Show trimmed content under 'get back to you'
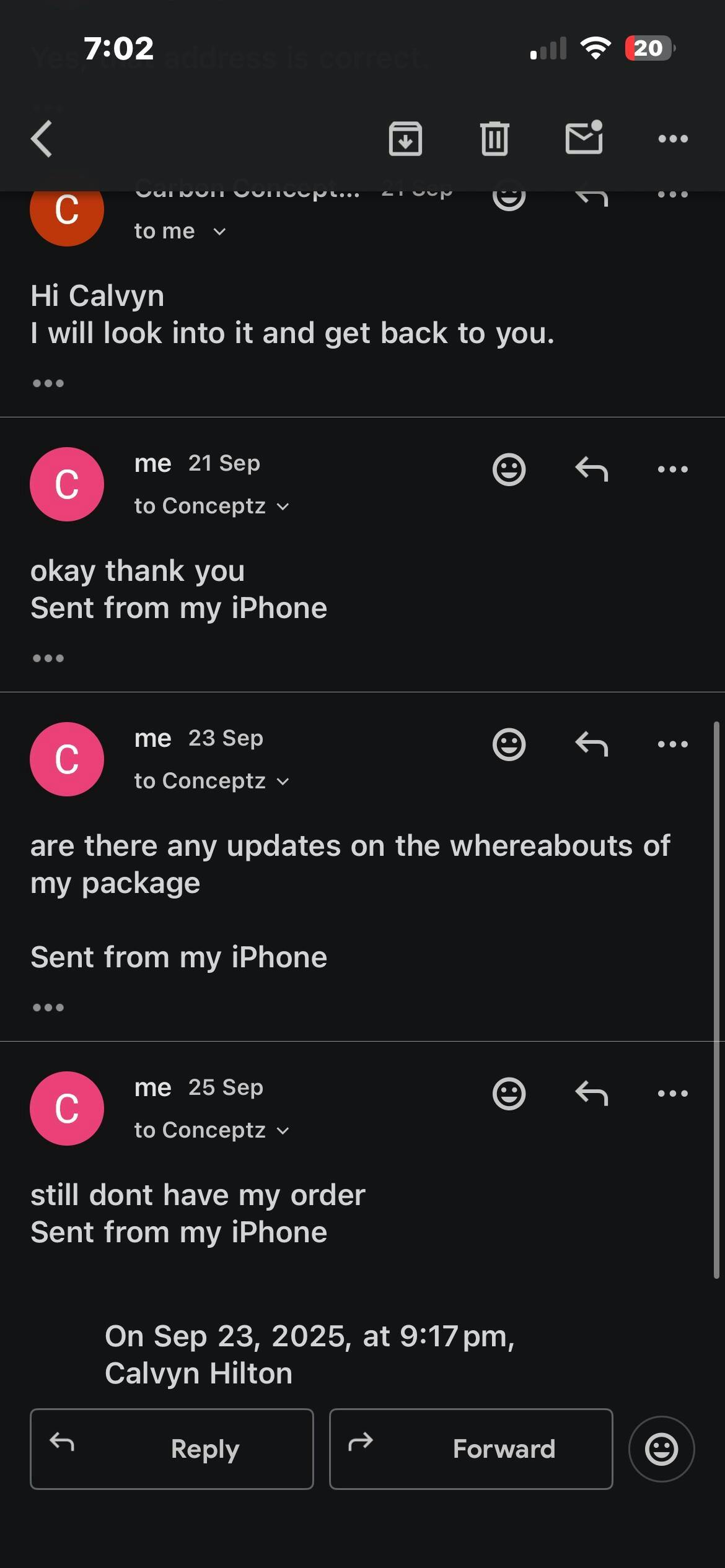This screenshot has width=725, height=1568. 48,383
